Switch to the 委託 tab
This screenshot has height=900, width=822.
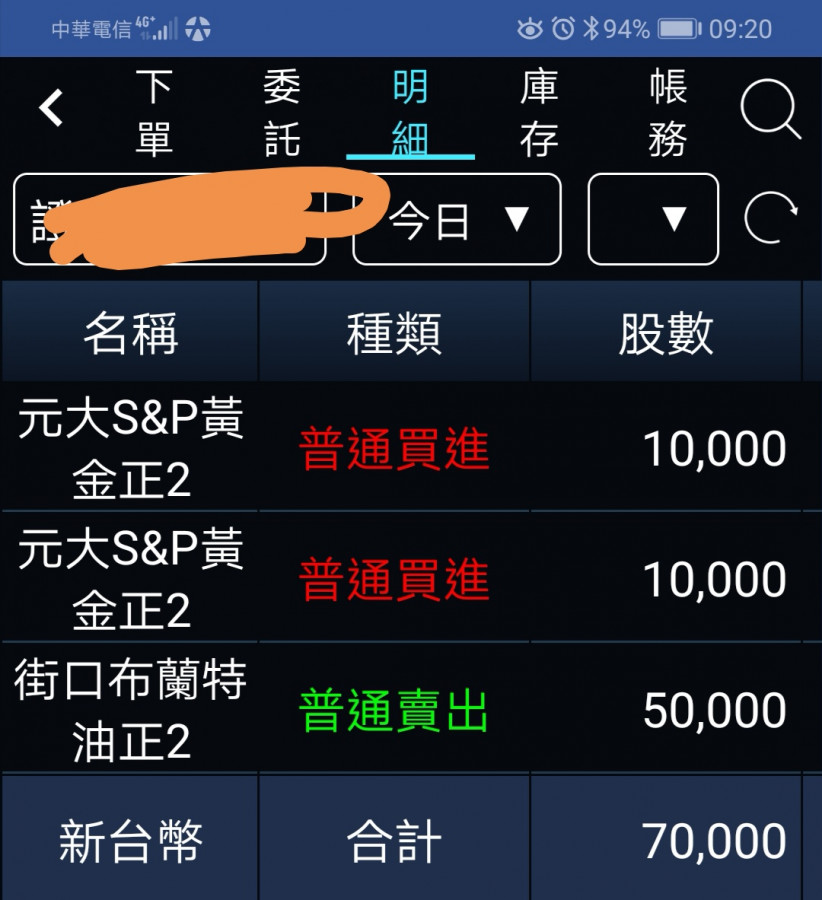[x=282, y=113]
